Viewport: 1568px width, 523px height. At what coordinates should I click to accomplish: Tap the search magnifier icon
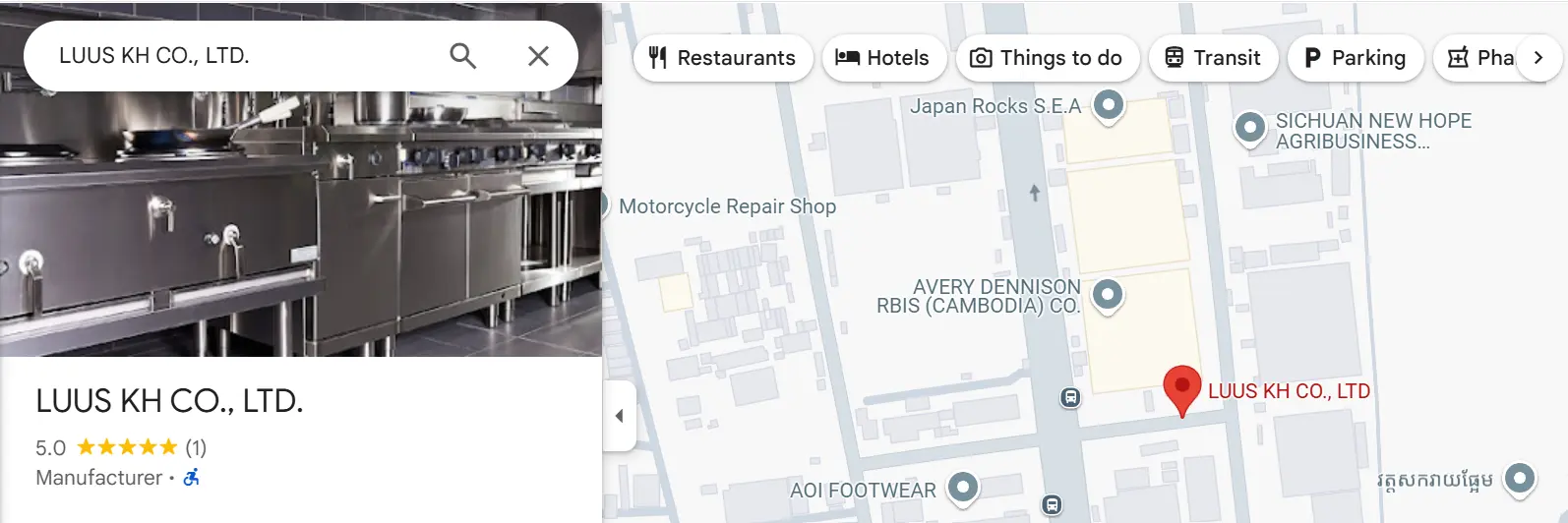point(462,56)
